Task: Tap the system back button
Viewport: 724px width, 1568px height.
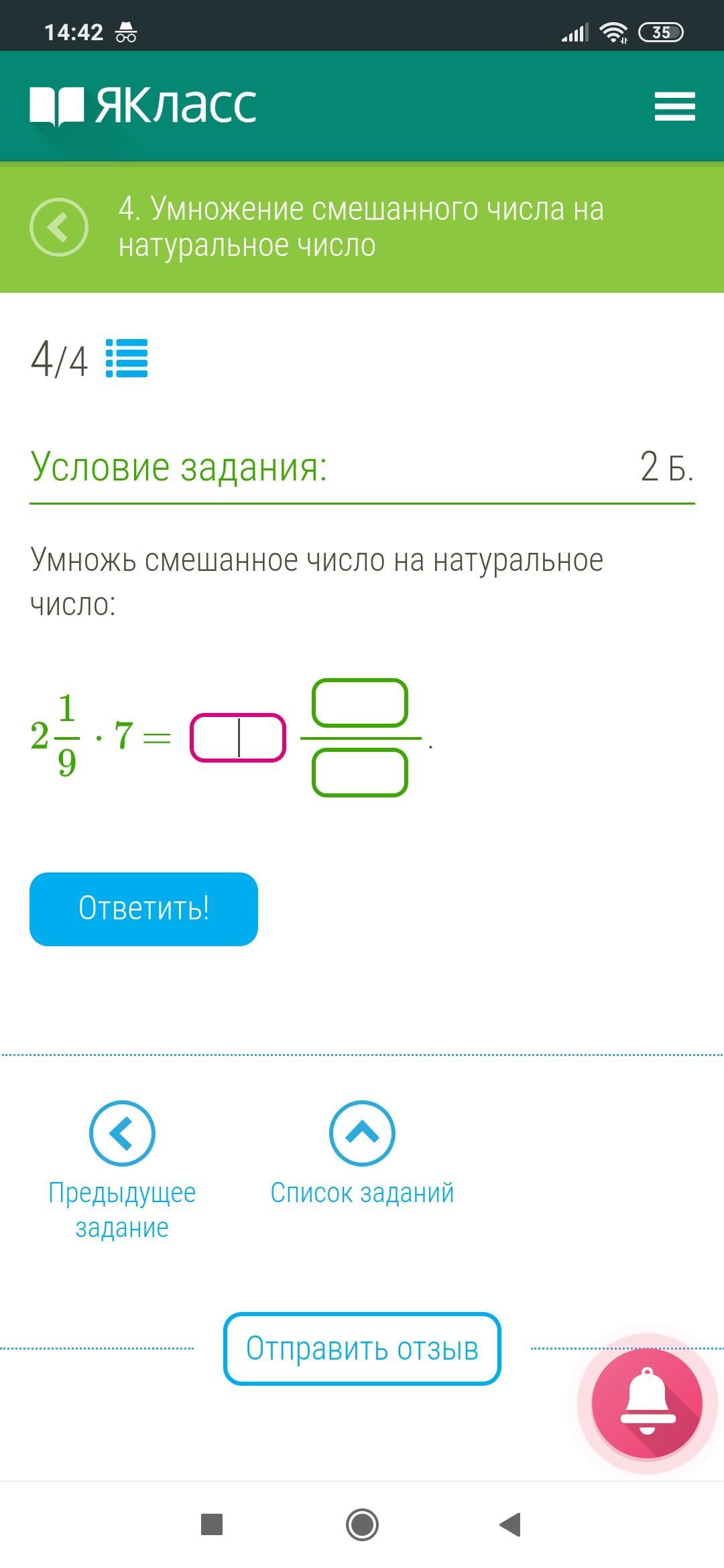Action: tap(511, 1524)
